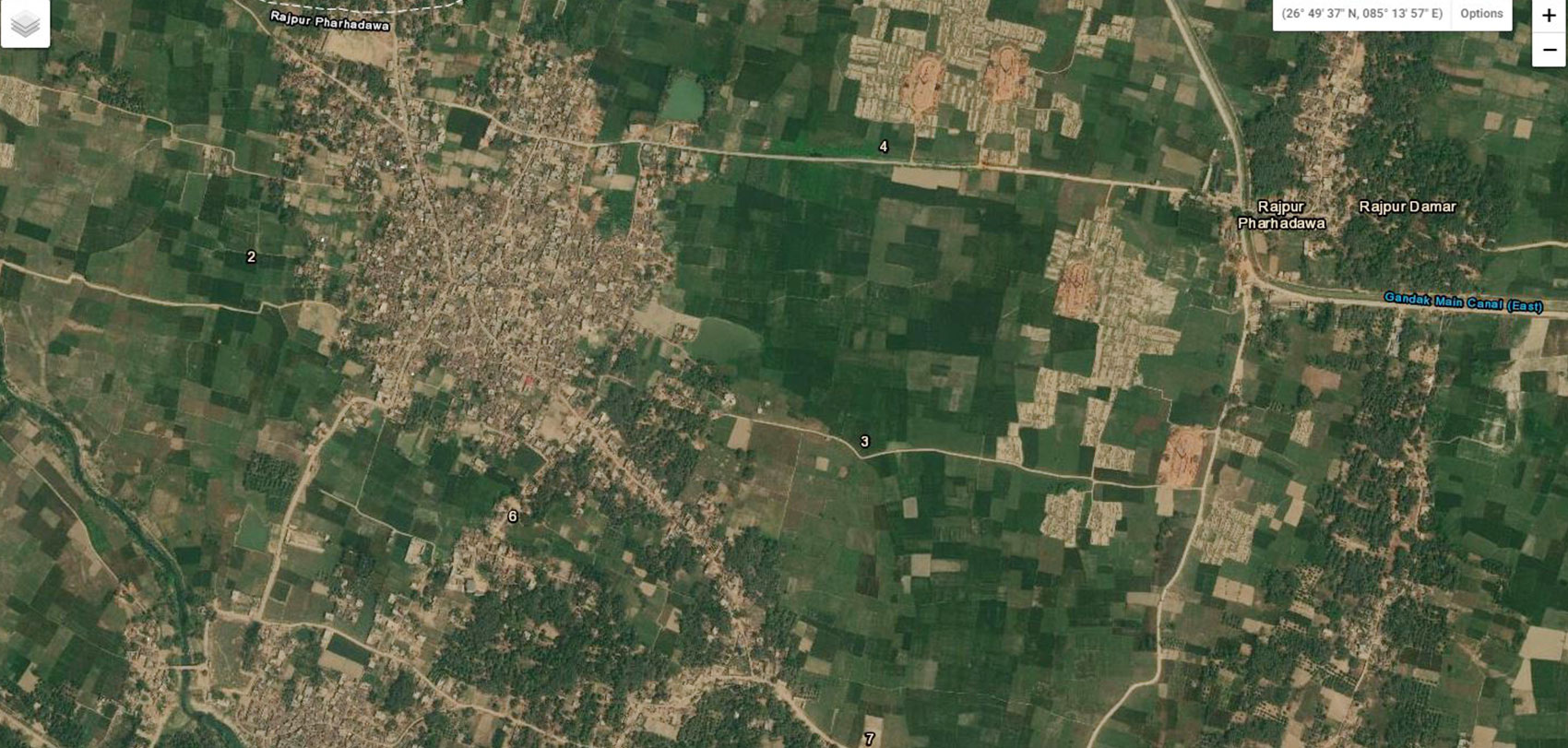This screenshot has height=748, width=1568.
Task: Zoom out of the map
Action: (x=1549, y=50)
